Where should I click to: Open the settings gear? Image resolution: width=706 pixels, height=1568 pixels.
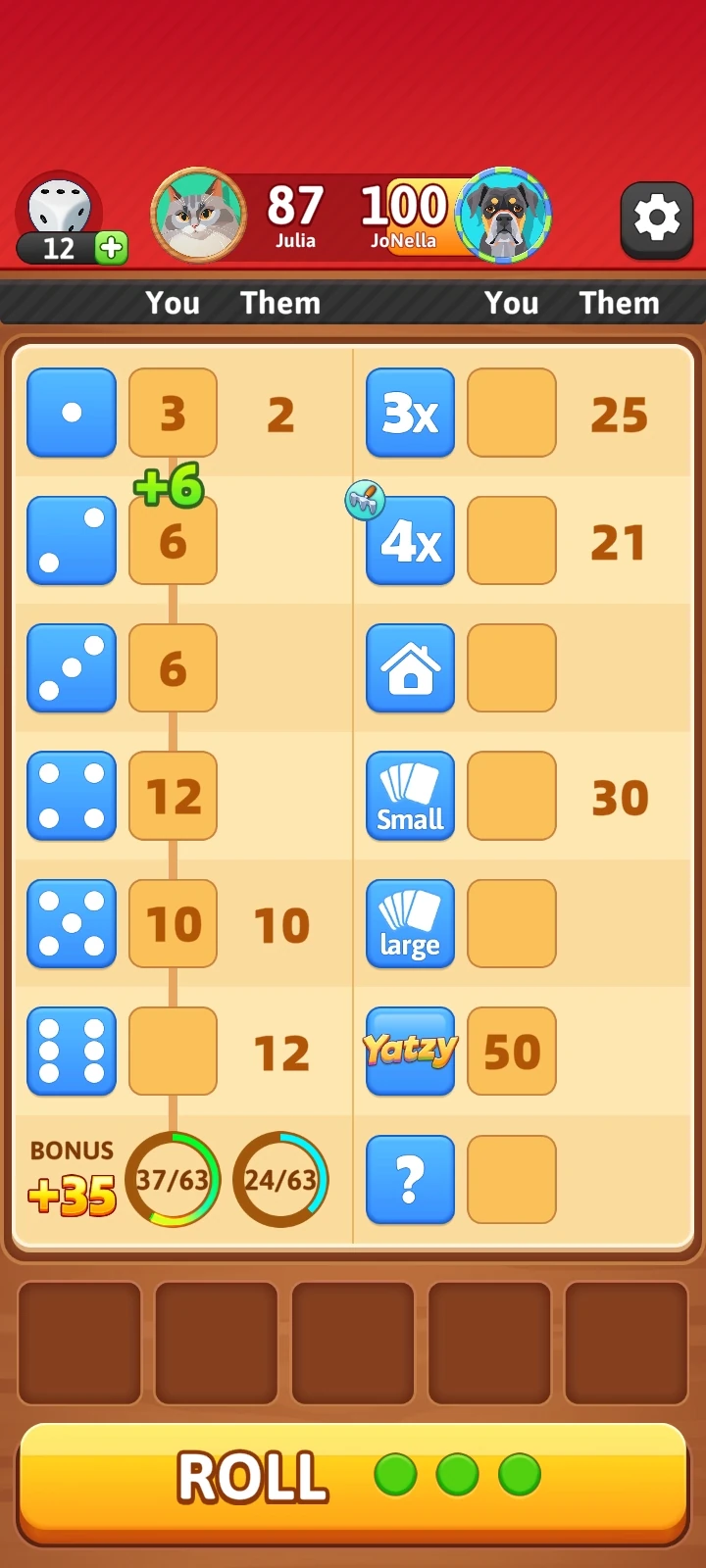656,219
